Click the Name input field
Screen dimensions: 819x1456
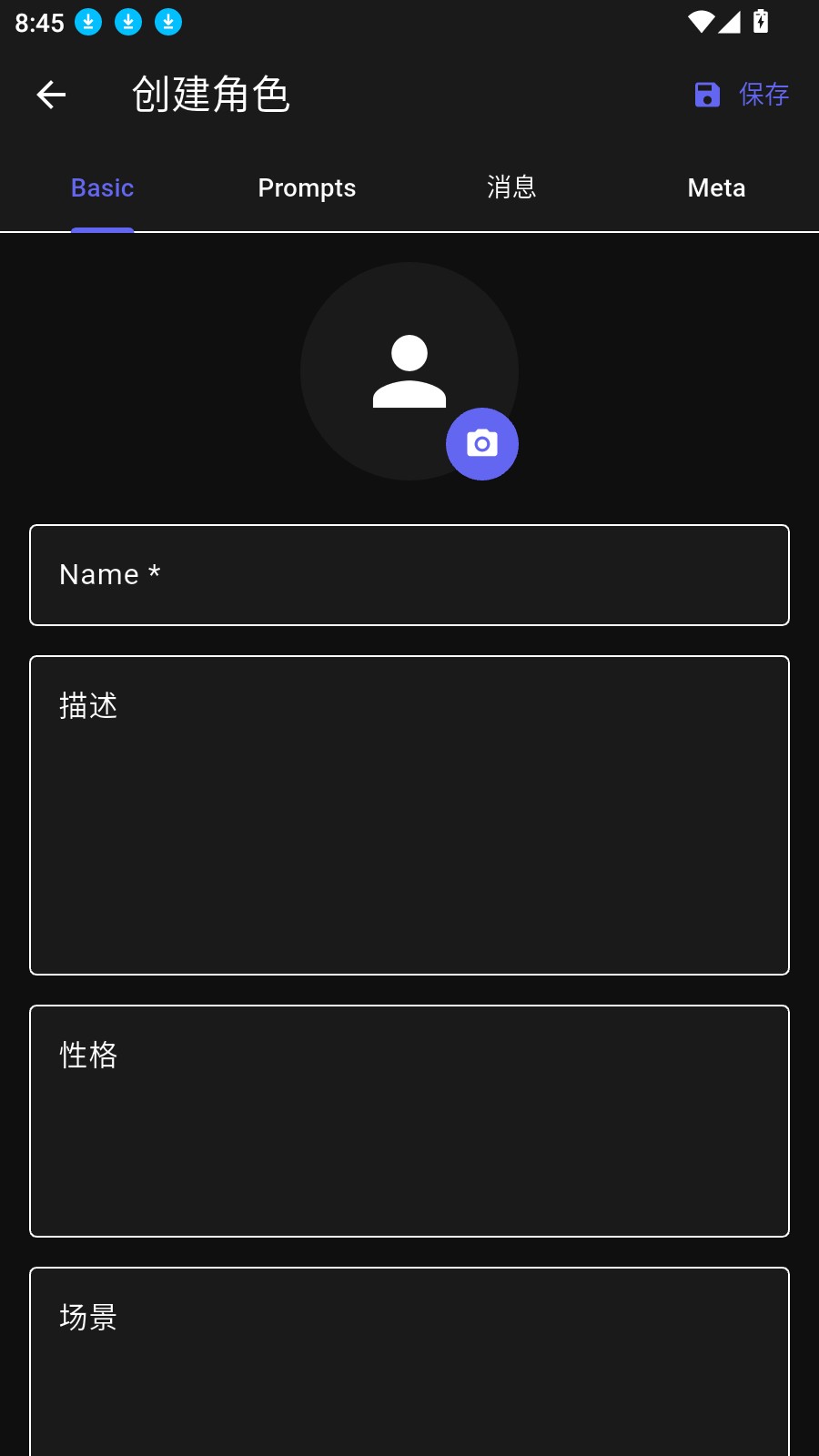(x=409, y=575)
